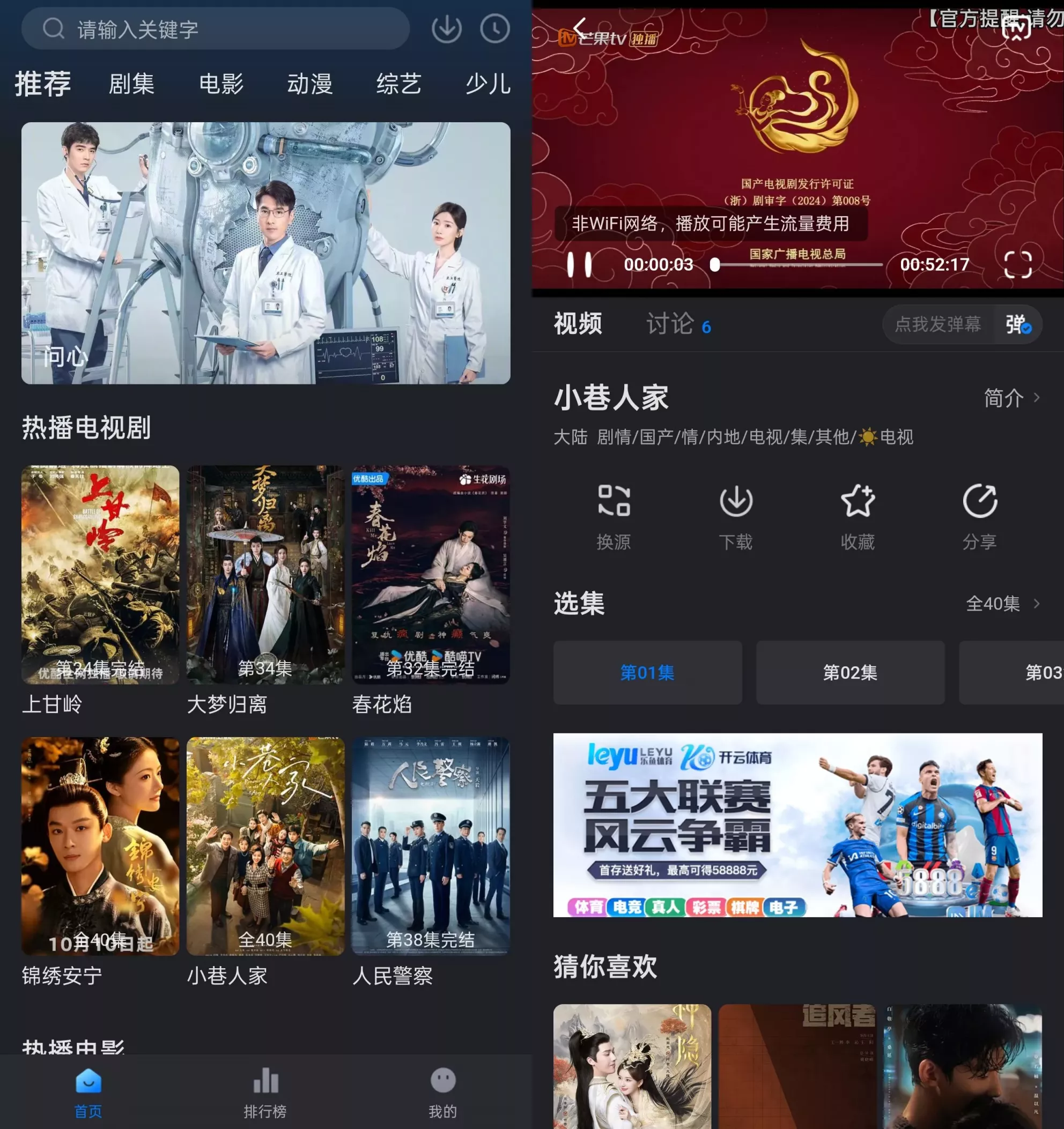Open the 春花焰 drama poster
1064x1129 pixels.
pyautogui.click(x=431, y=575)
